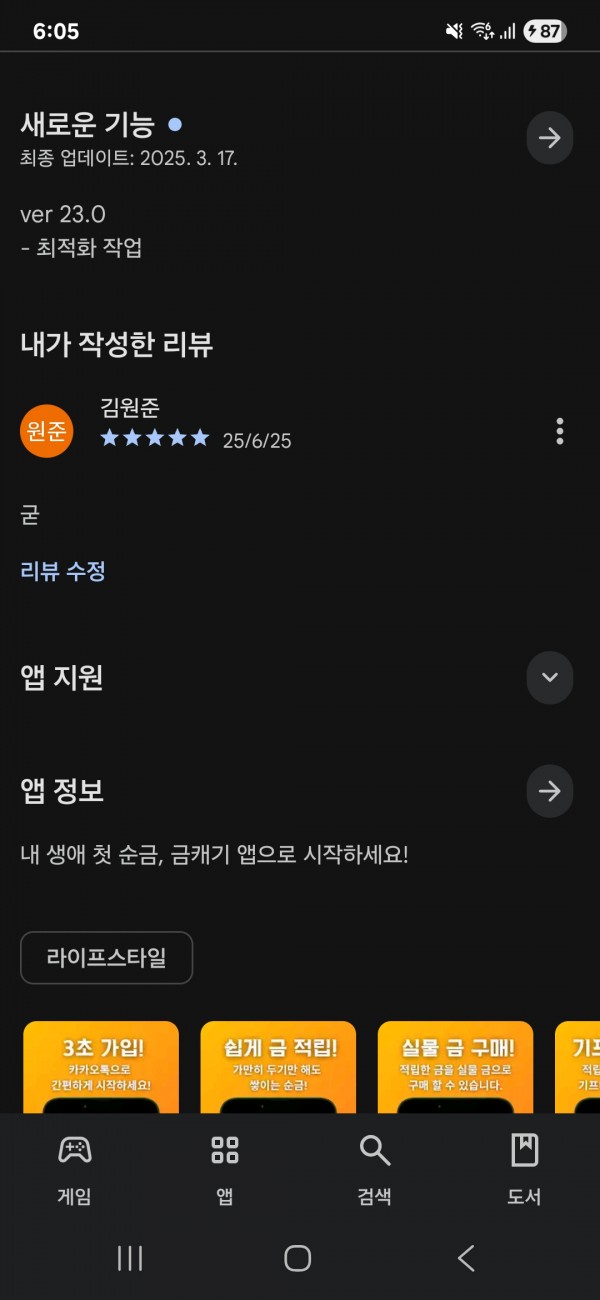Switch to the 게임 tab

click(x=75, y=1168)
